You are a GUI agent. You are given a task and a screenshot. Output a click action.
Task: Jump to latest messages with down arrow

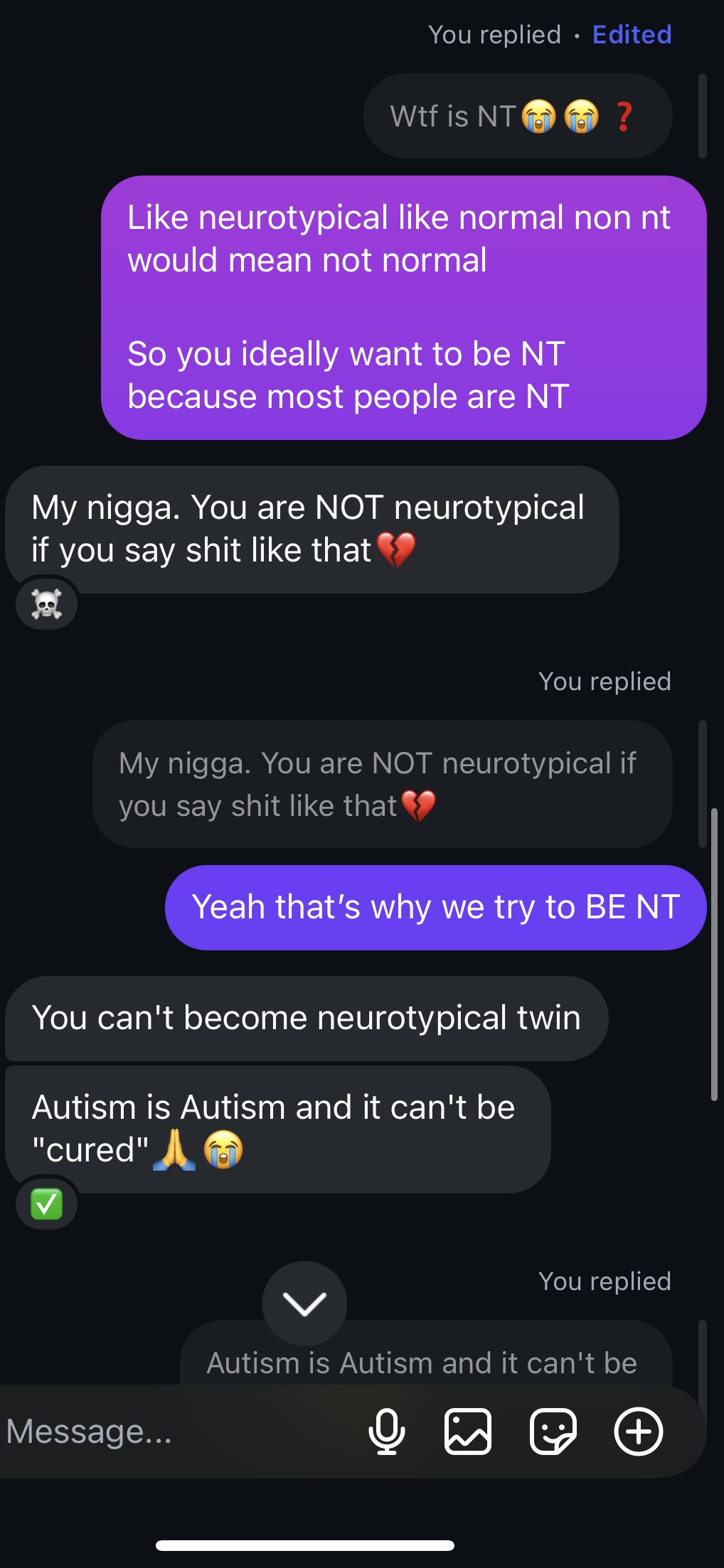pyautogui.click(x=304, y=1304)
